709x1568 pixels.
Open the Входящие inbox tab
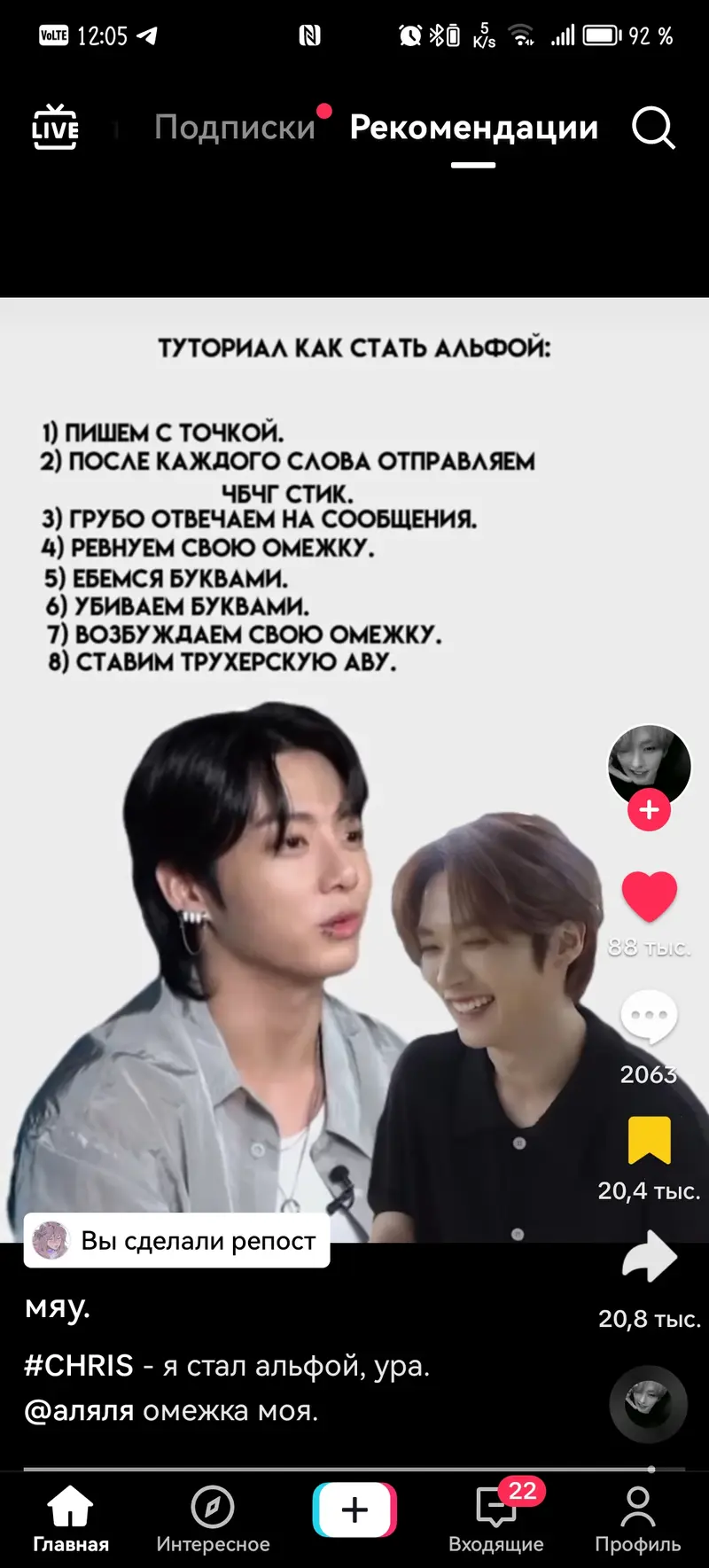[x=496, y=1519]
